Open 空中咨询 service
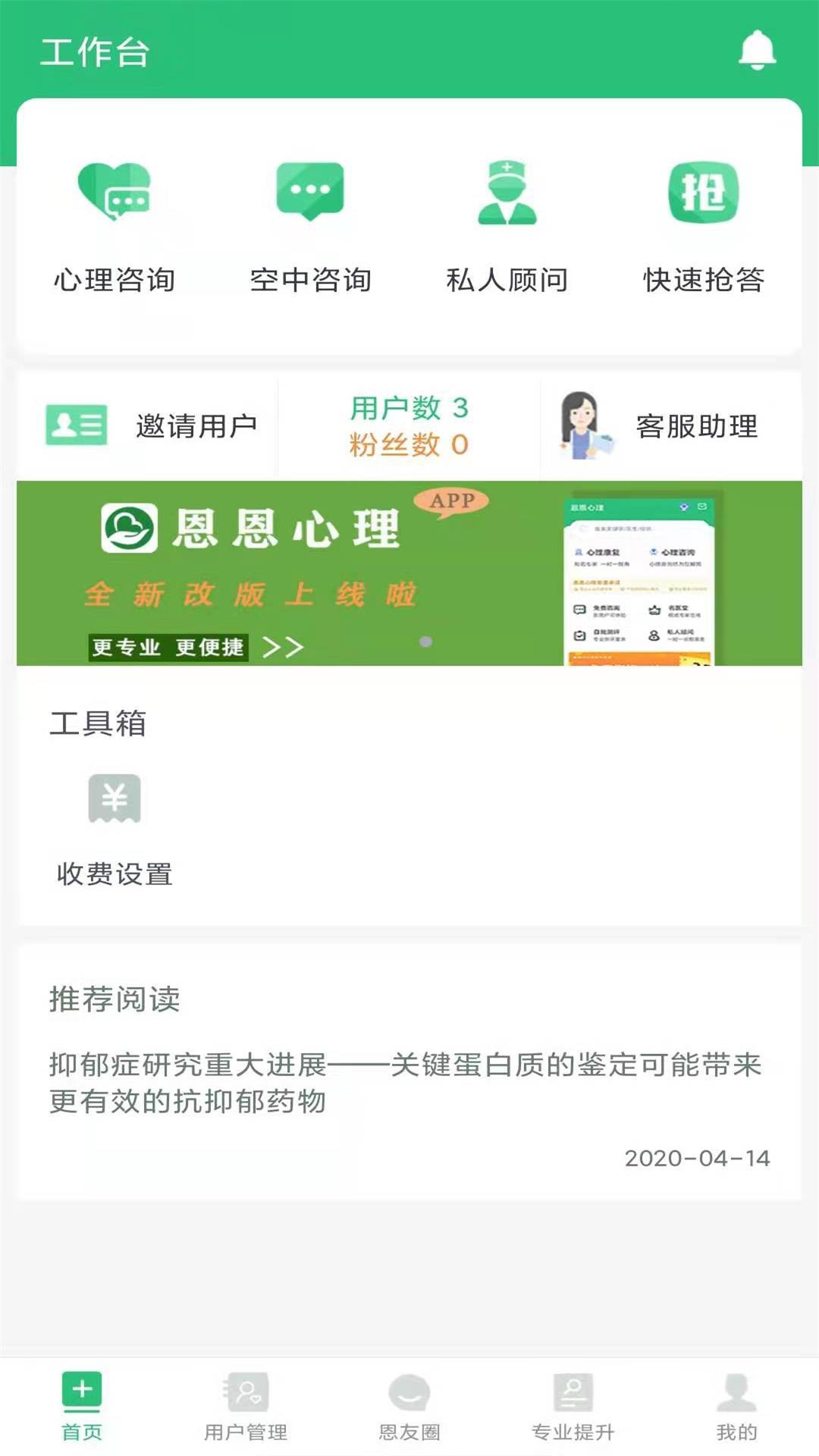Screen dimensions: 819x1456 (x=310, y=226)
